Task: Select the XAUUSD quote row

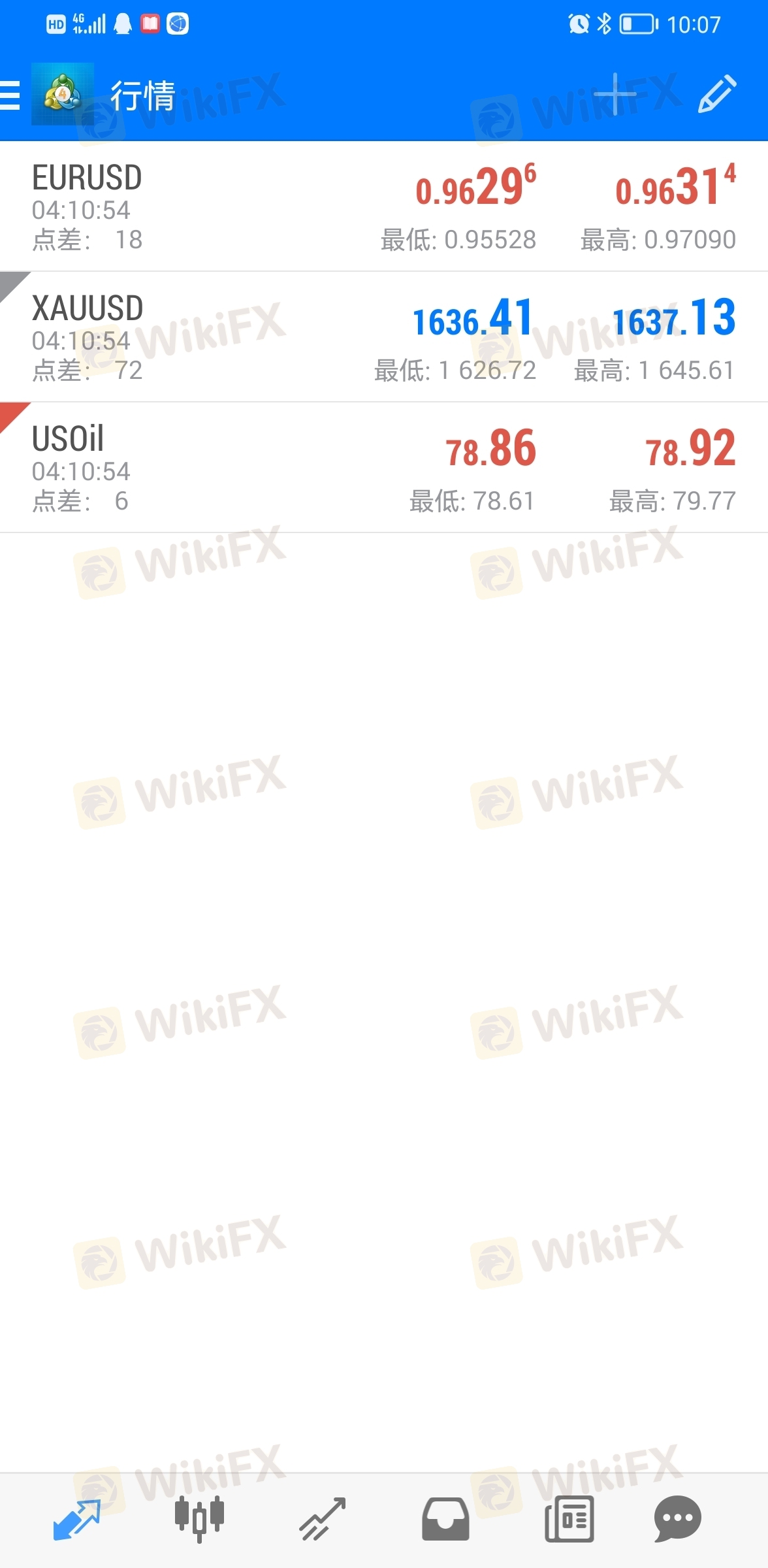Action: 384,337
